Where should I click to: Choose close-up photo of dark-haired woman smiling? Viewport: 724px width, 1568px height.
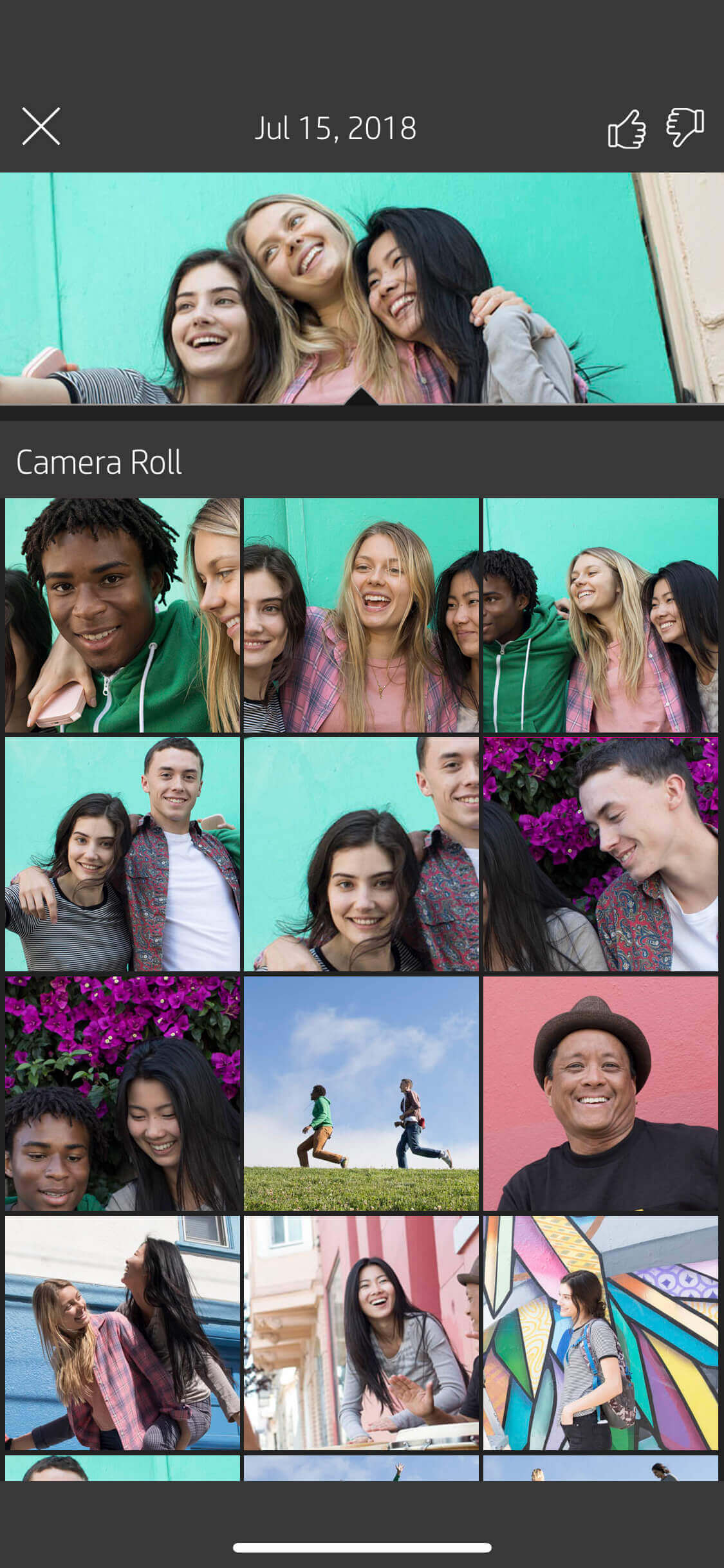pyautogui.click(x=361, y=854)
